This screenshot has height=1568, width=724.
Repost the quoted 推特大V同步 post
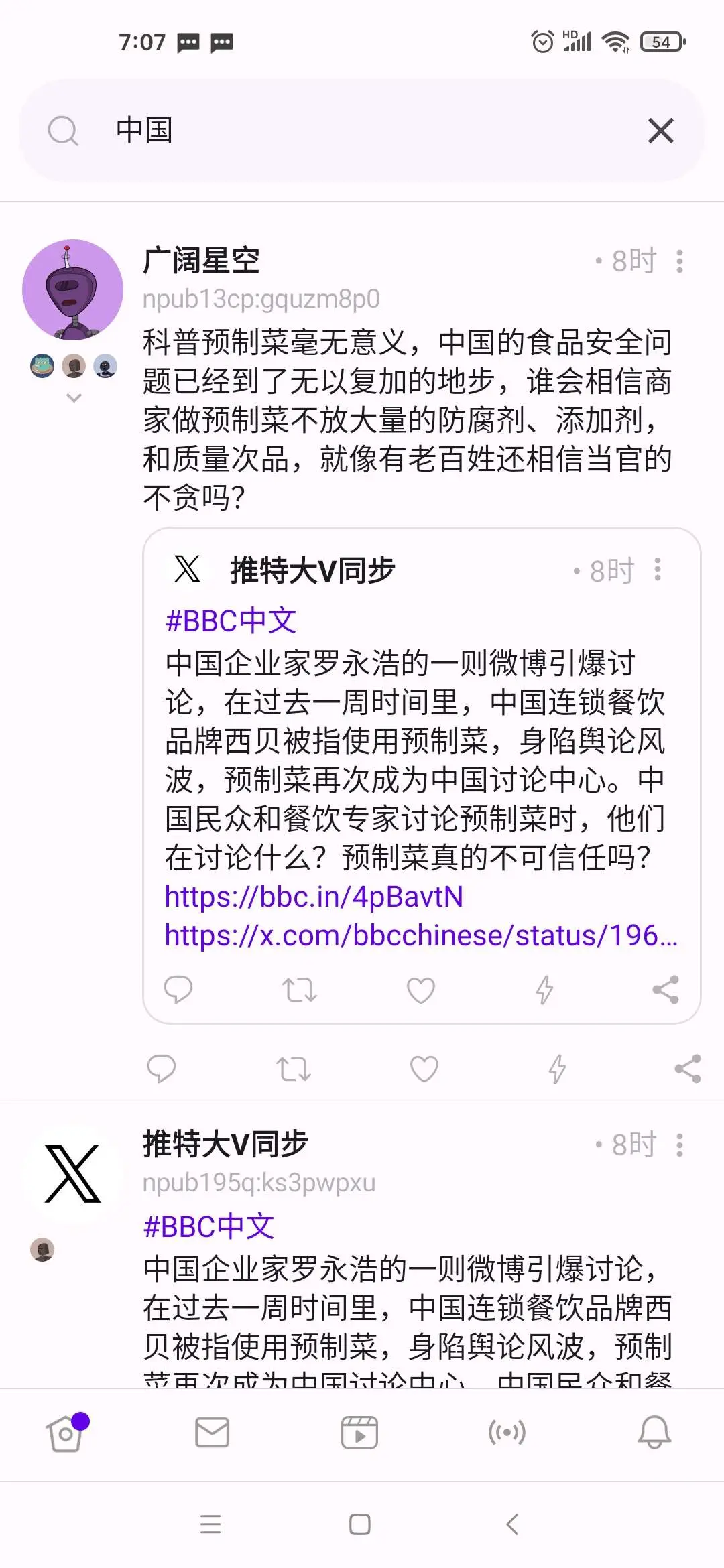[x=299, y=990]
